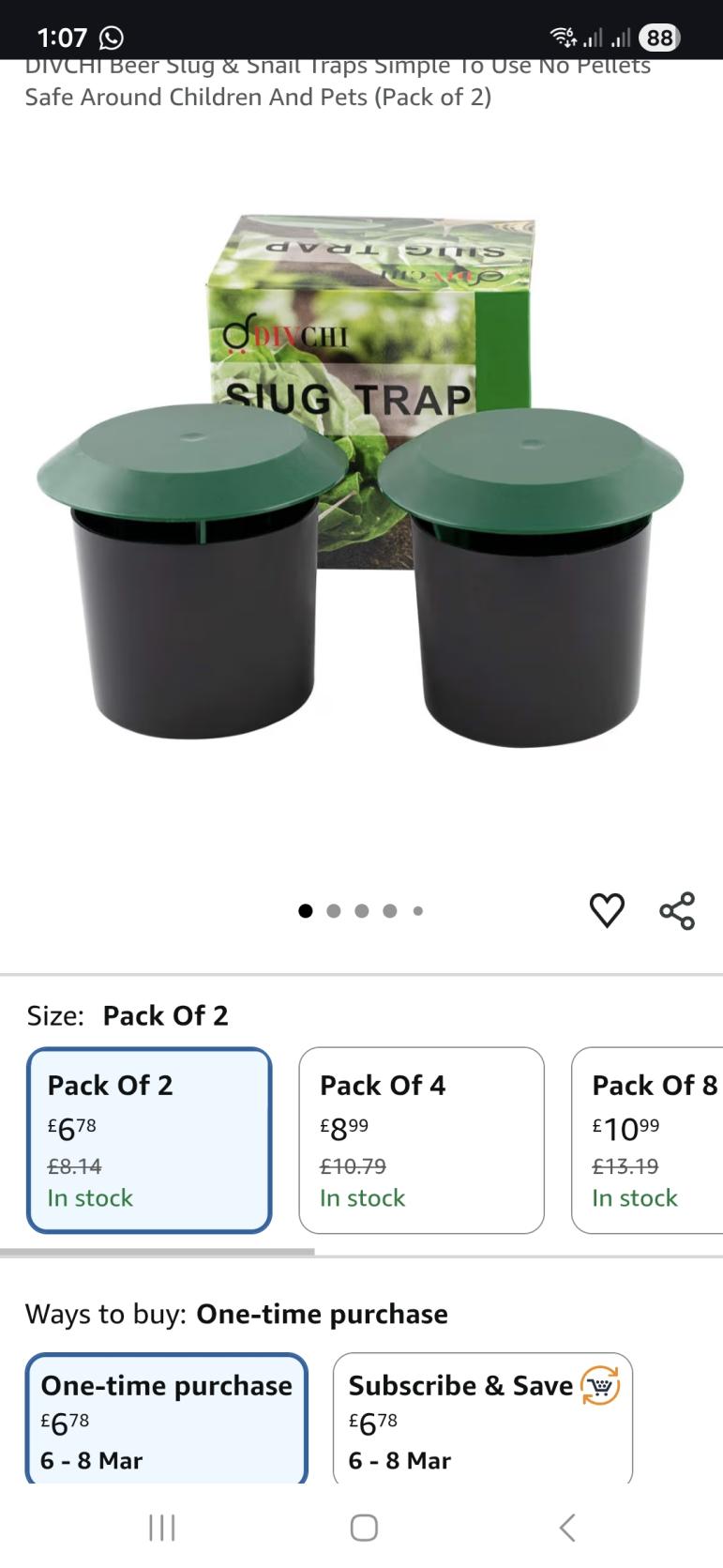The width and height of the screenshot is (723, 1568).
Task: Select One-time purchase option
Action: point(166,1419)
